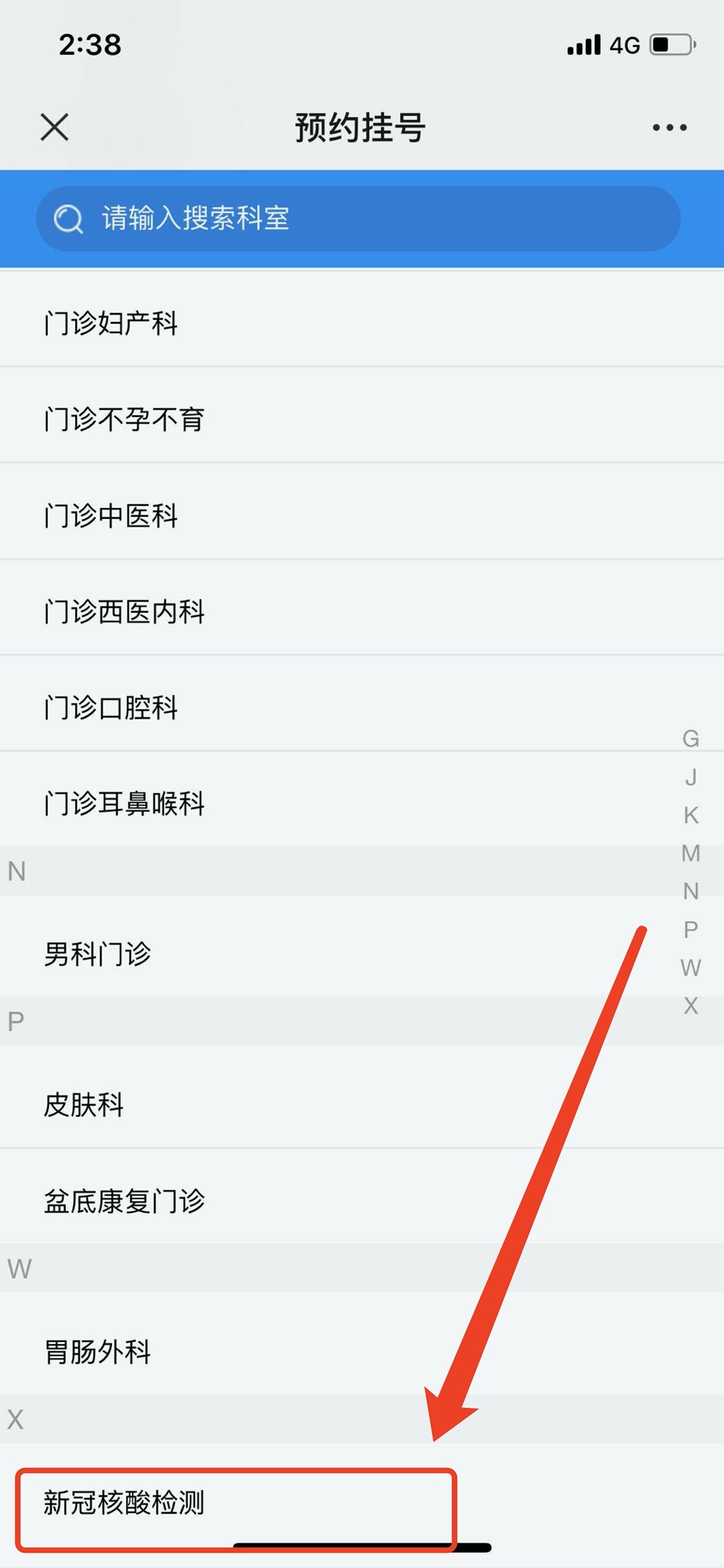Close the 预约挂号 page

54,127
